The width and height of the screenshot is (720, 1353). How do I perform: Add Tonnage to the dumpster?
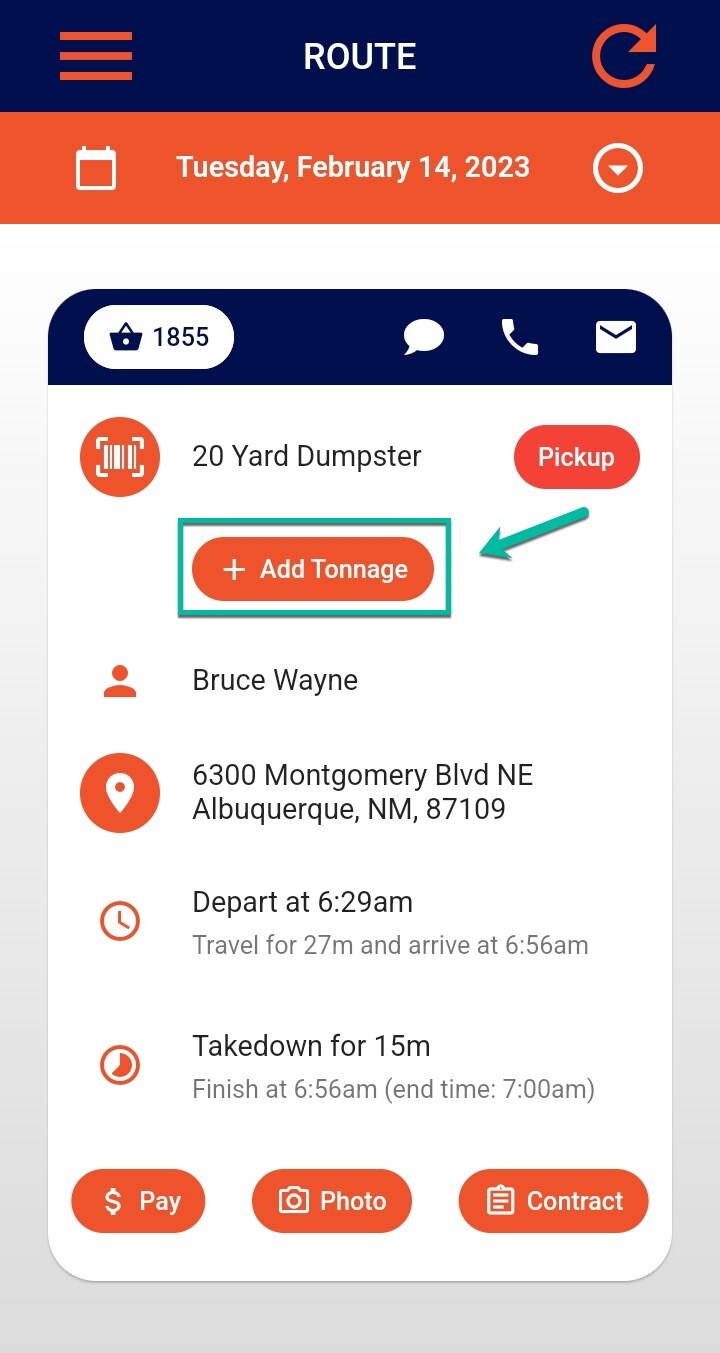pyautogui.click(x=313, y=569)
